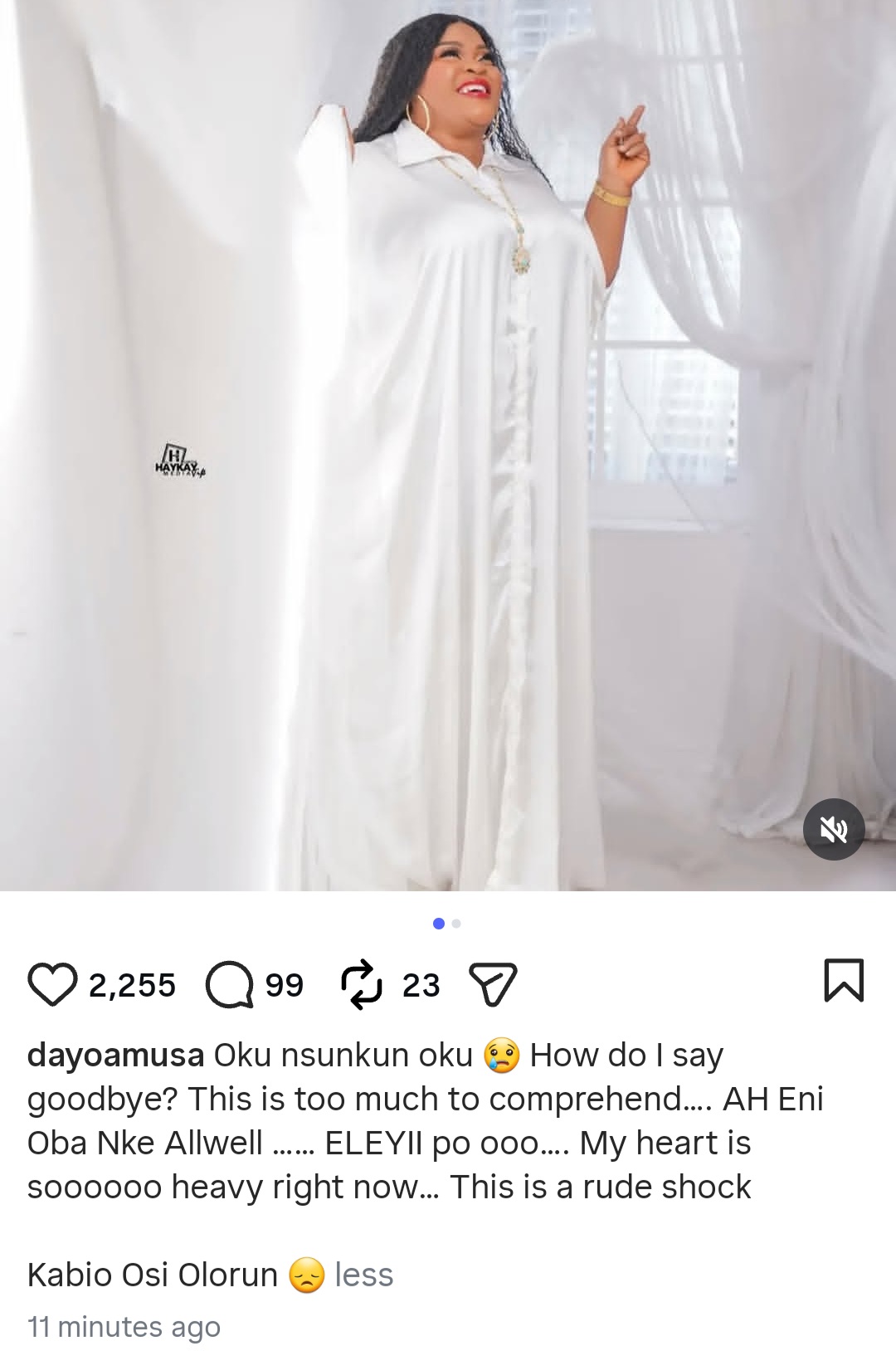Unmute the video sound
Viewport: 896px width, 1351px height.
click(x=834, y=829)
